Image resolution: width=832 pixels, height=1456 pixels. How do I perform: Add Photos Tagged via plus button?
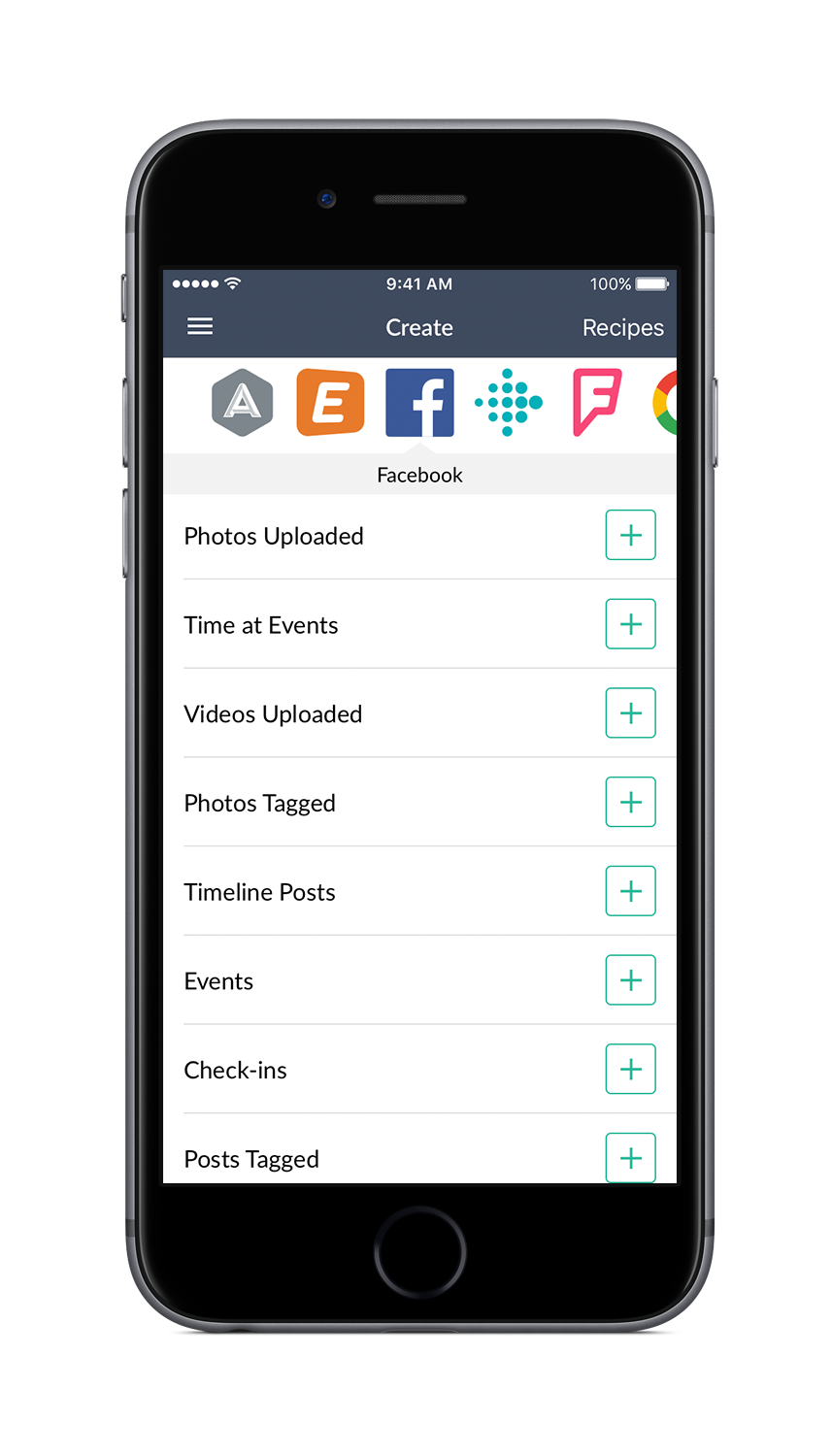pyautogui.click(x=631, y=802)
